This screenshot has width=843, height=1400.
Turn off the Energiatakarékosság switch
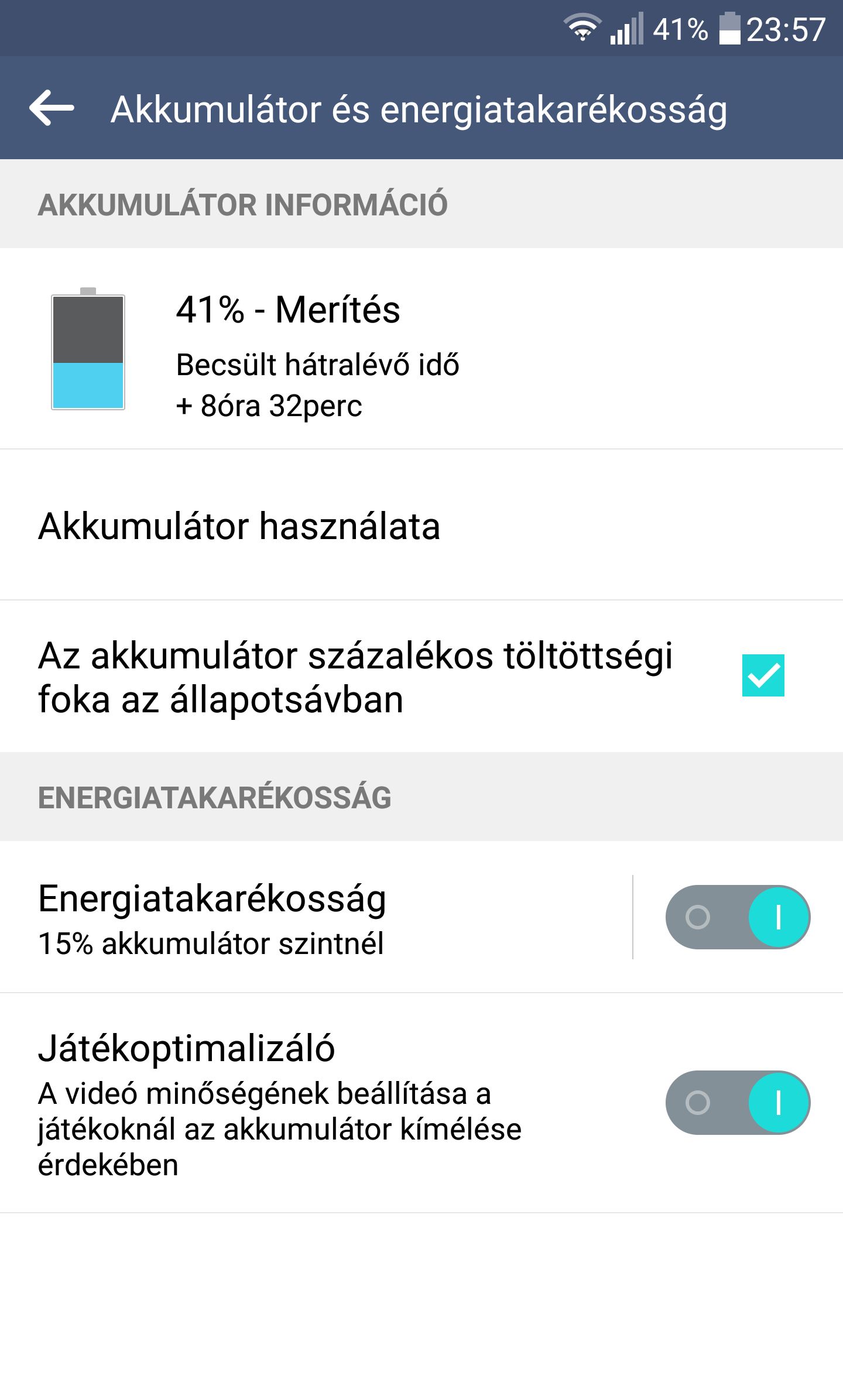pyautogui.click(x=738, y=917)
